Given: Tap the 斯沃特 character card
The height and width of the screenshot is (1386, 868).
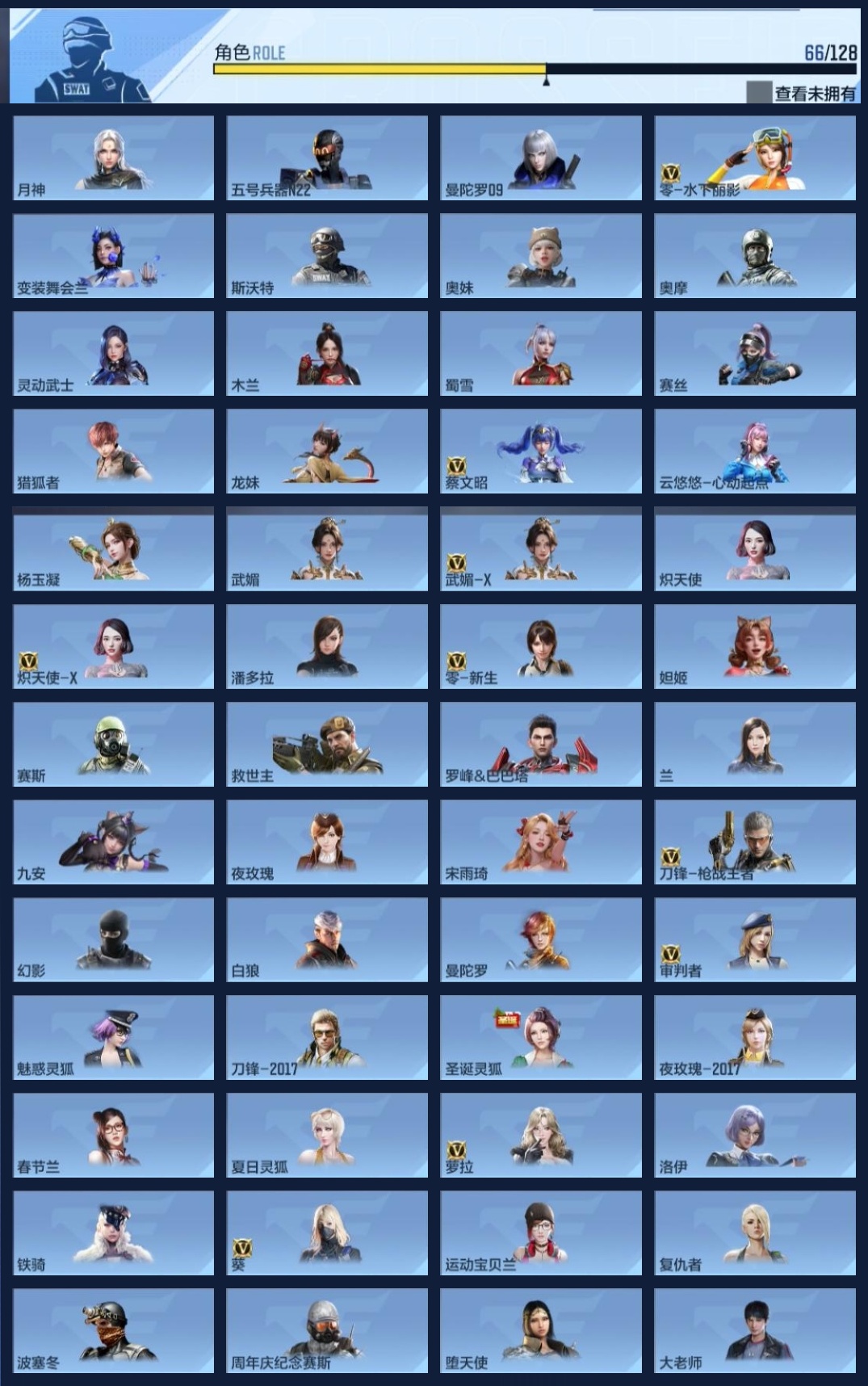Looking at the screenshot, I should coord(327,256).
